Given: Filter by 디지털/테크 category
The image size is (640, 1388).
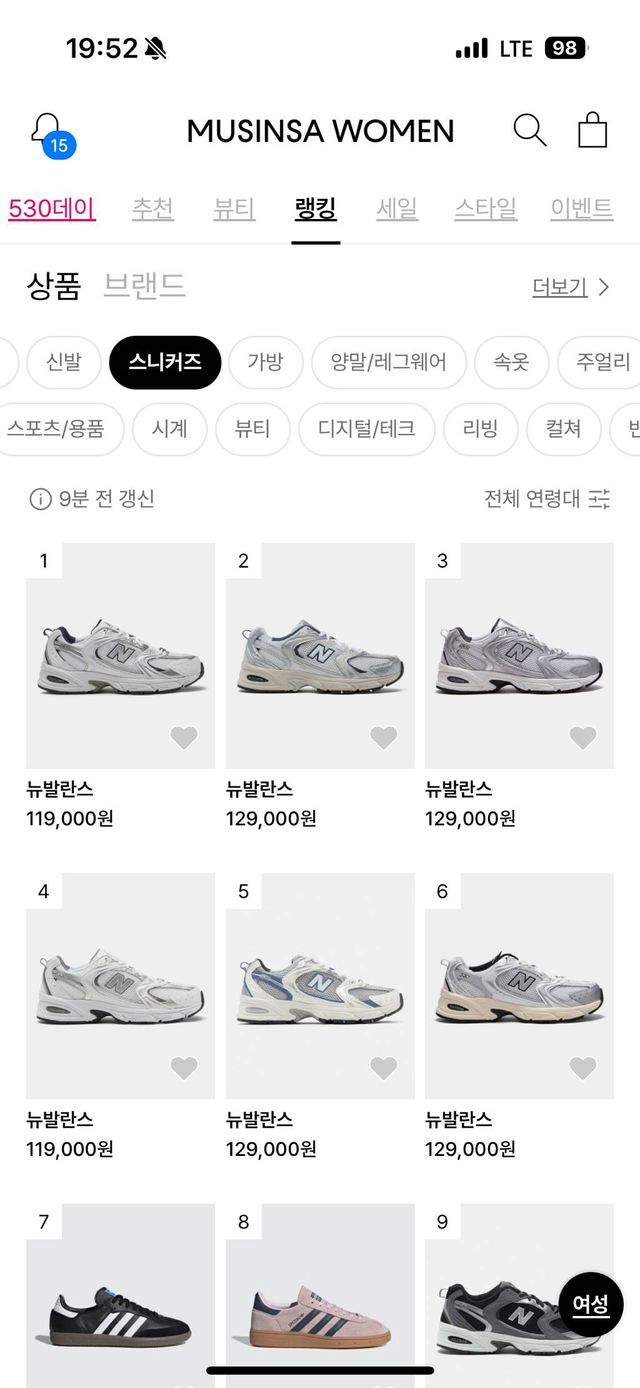Looking at the screenshot, I should point(366,429).
